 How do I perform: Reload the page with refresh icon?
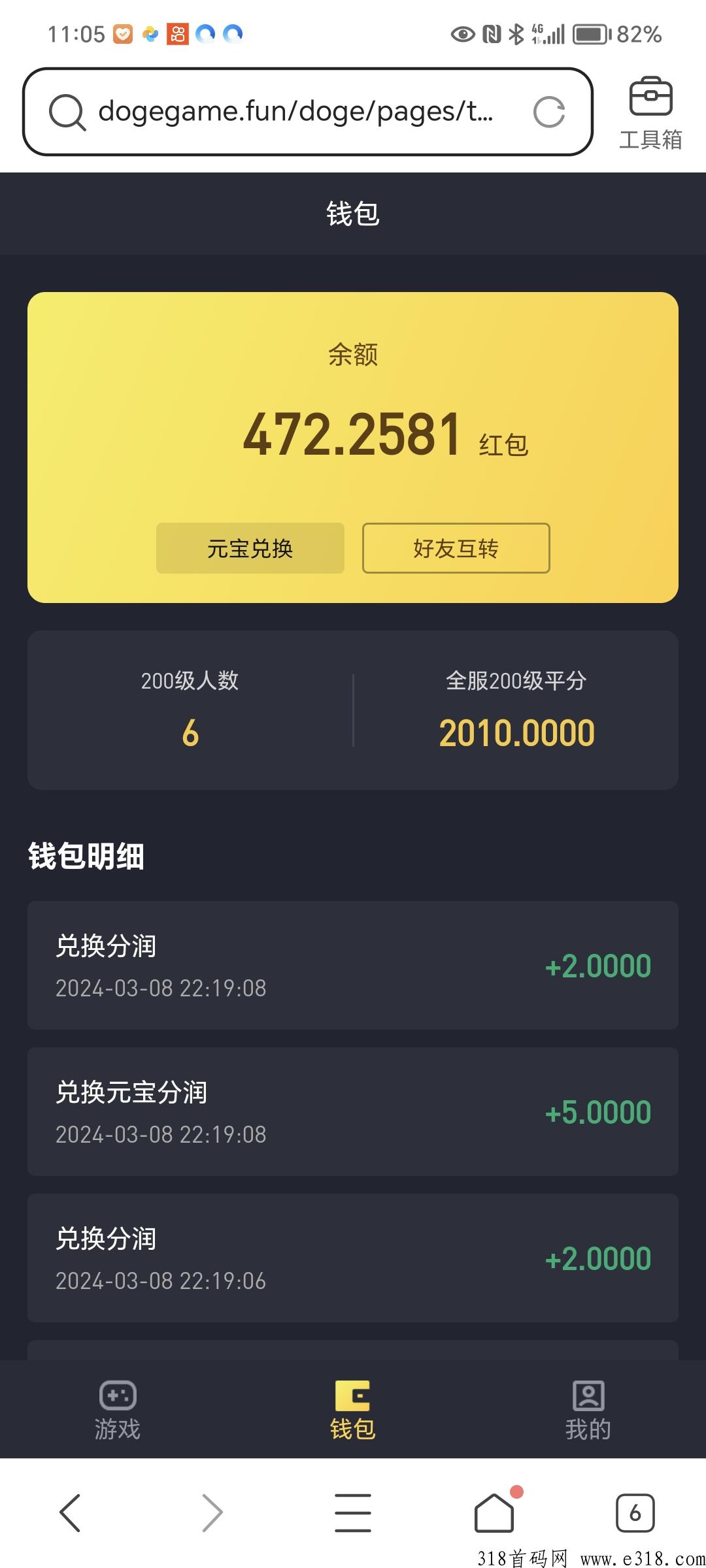(x=549, y=112)
